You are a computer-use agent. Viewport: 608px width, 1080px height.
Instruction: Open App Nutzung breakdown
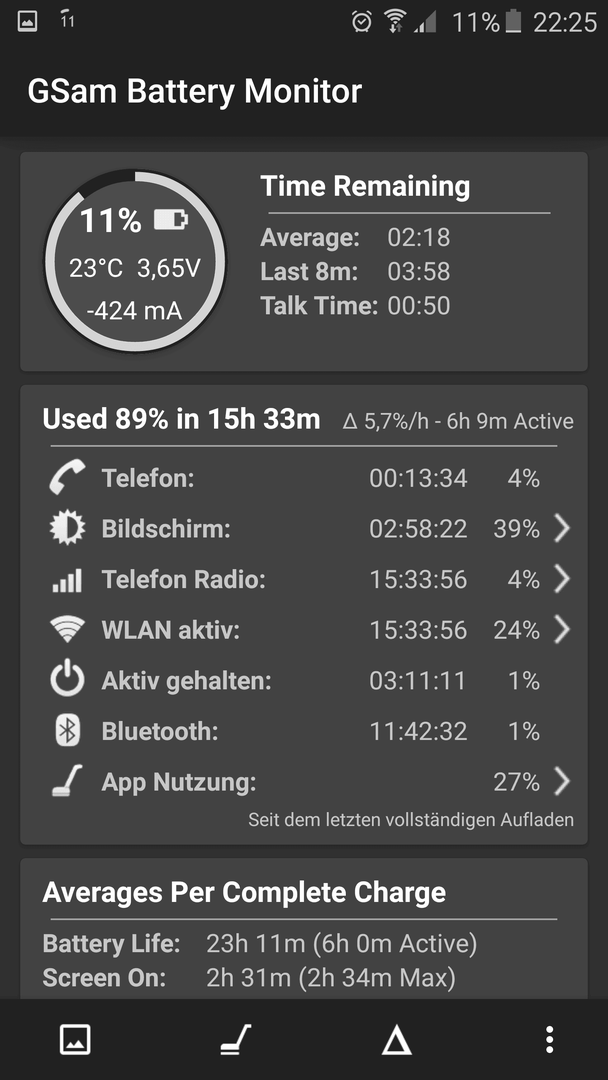click(304, 782)
